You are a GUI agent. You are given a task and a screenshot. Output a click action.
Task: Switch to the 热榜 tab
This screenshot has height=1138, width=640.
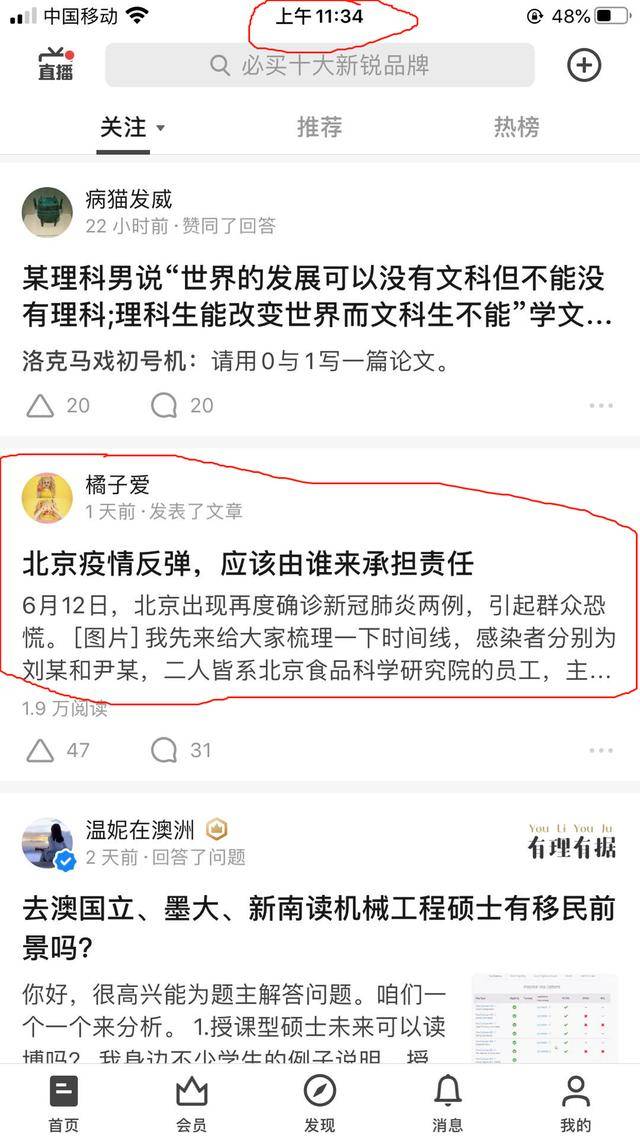[x=516, y=127]
